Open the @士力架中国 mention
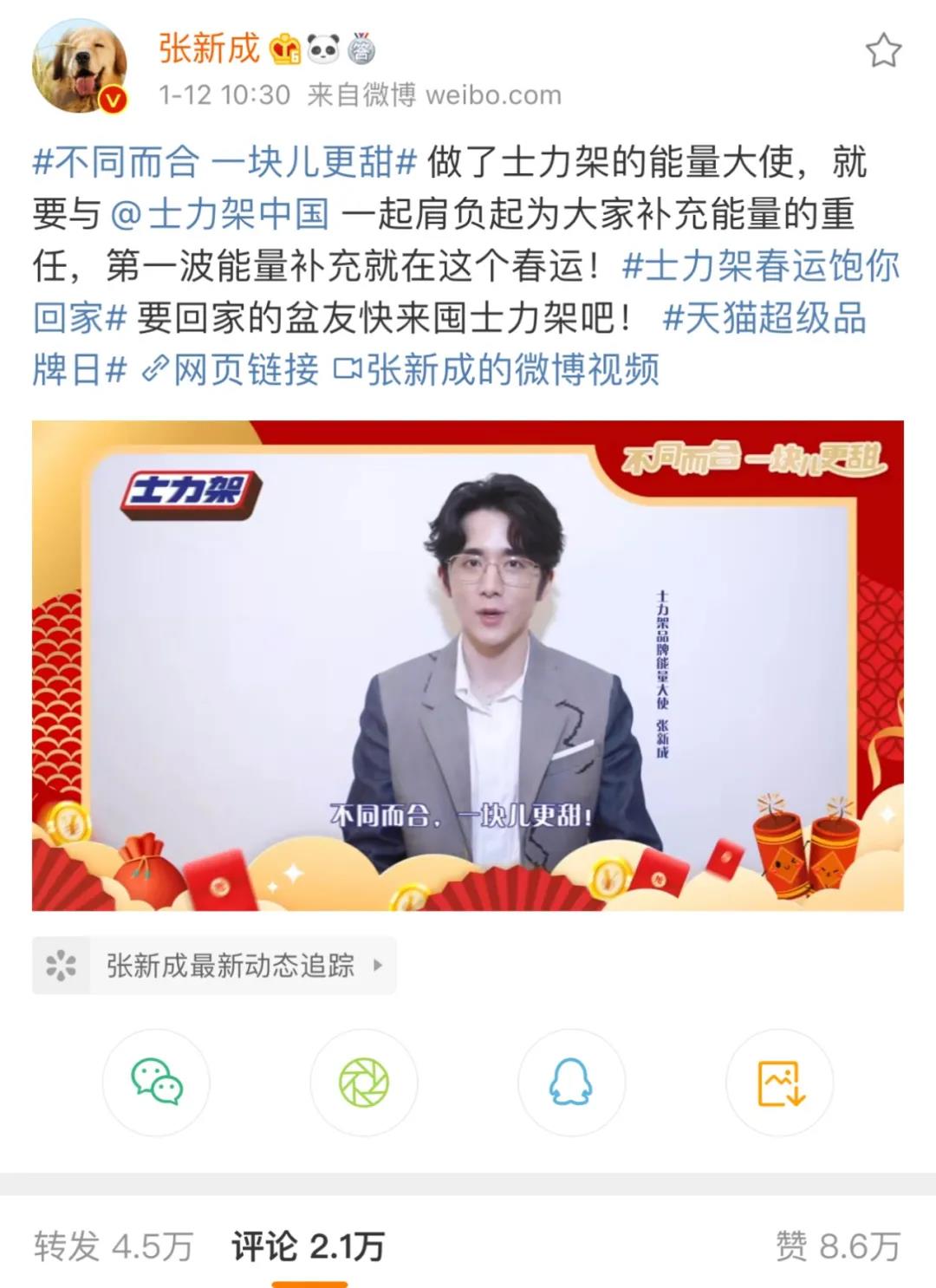 [220, 214]
